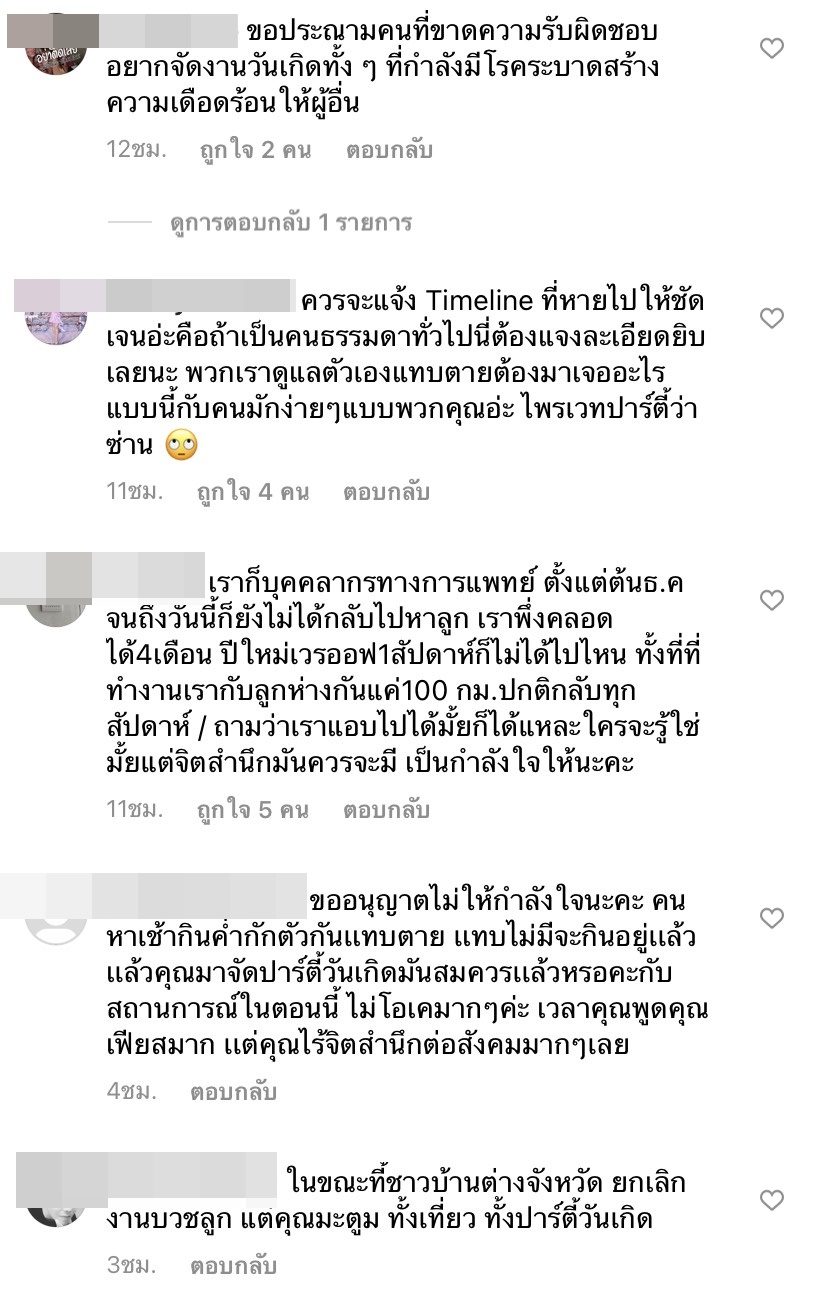Image resolution: width=828 pixels, height=1293 pixels.
Task: Like the comment starting ขออนุญาตไม่ให้กำลังใจ
Action: (772, 918)
